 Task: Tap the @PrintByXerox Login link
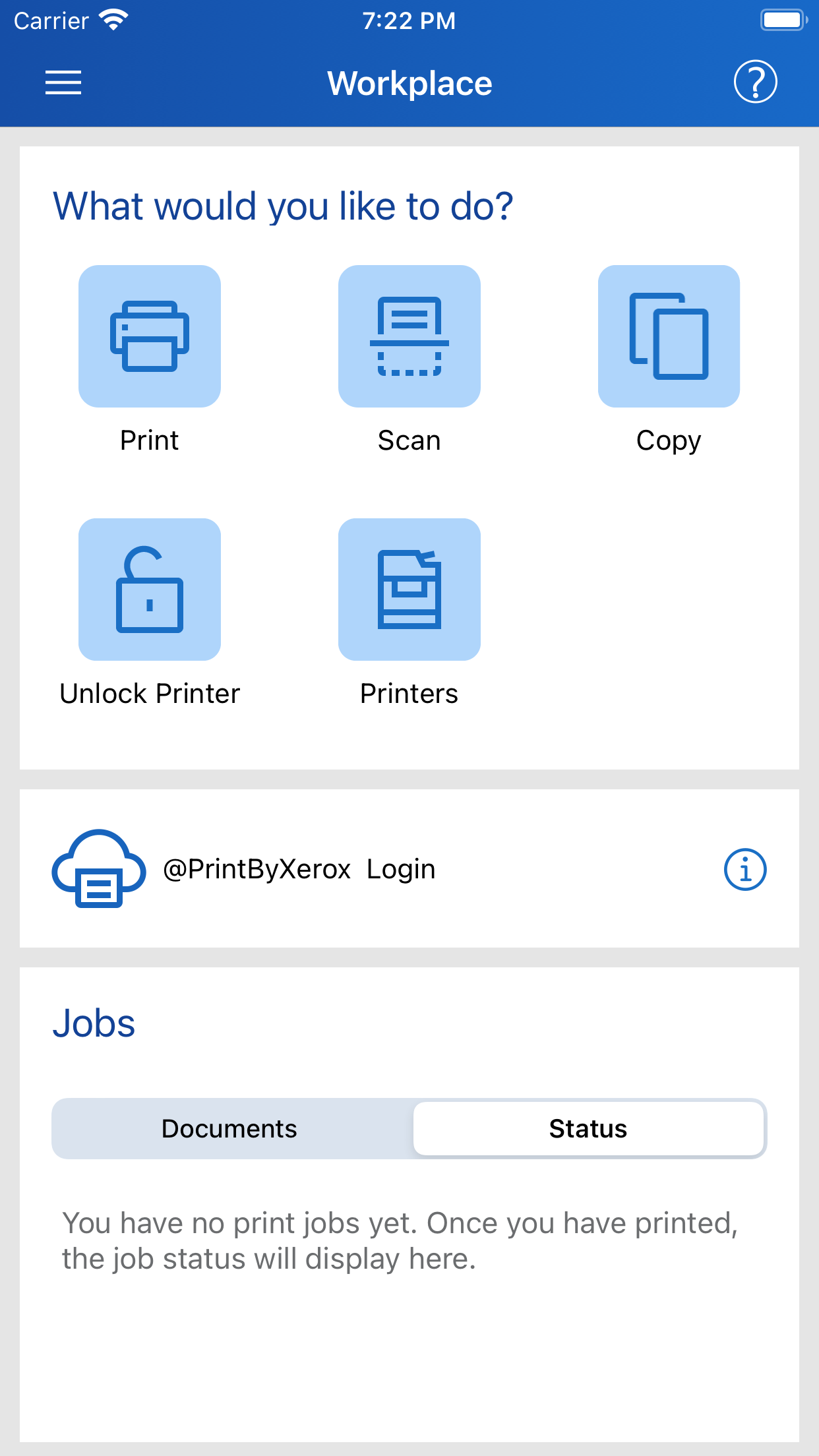299,869
